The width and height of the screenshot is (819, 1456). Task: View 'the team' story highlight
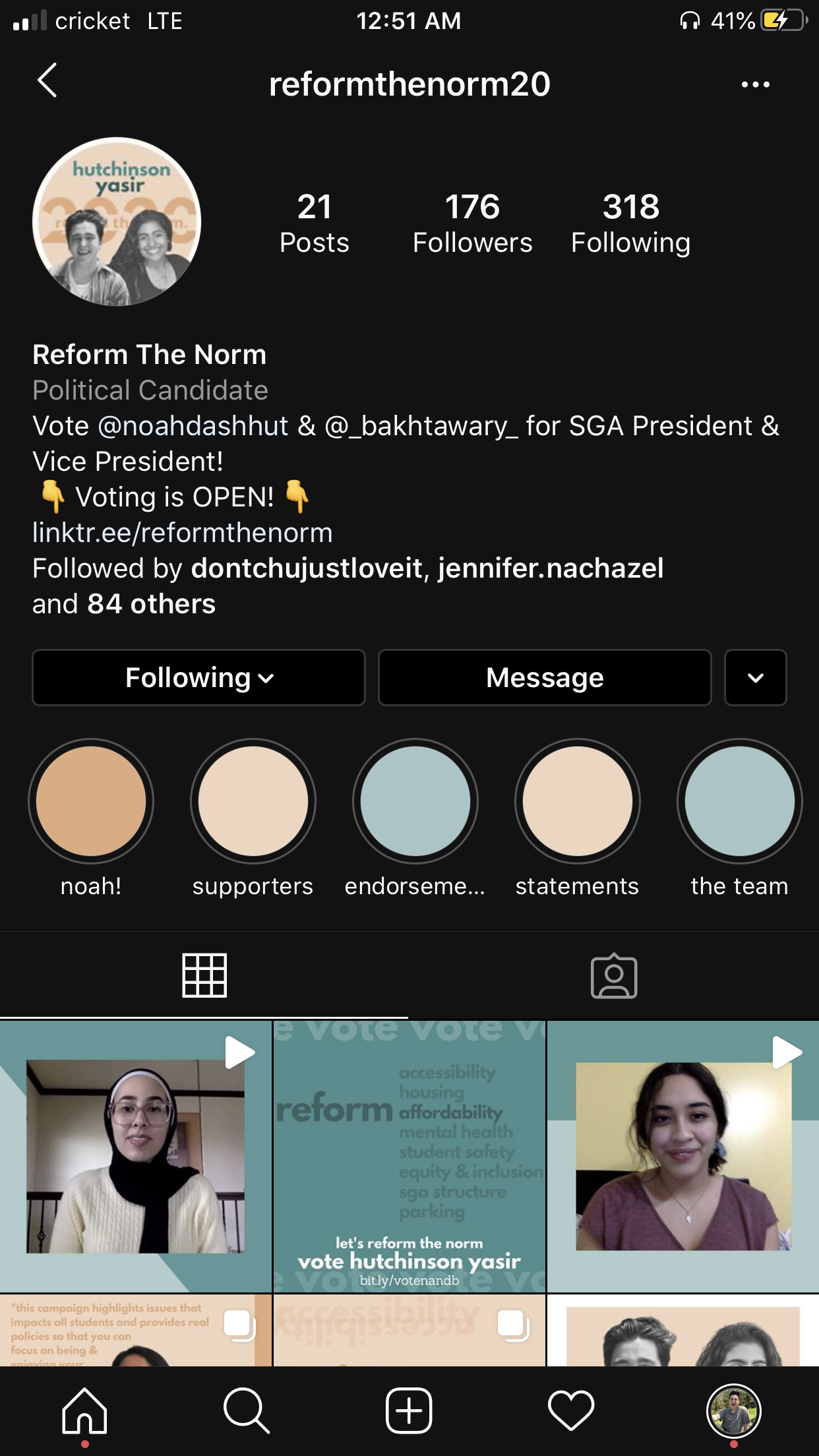[739, 802]
